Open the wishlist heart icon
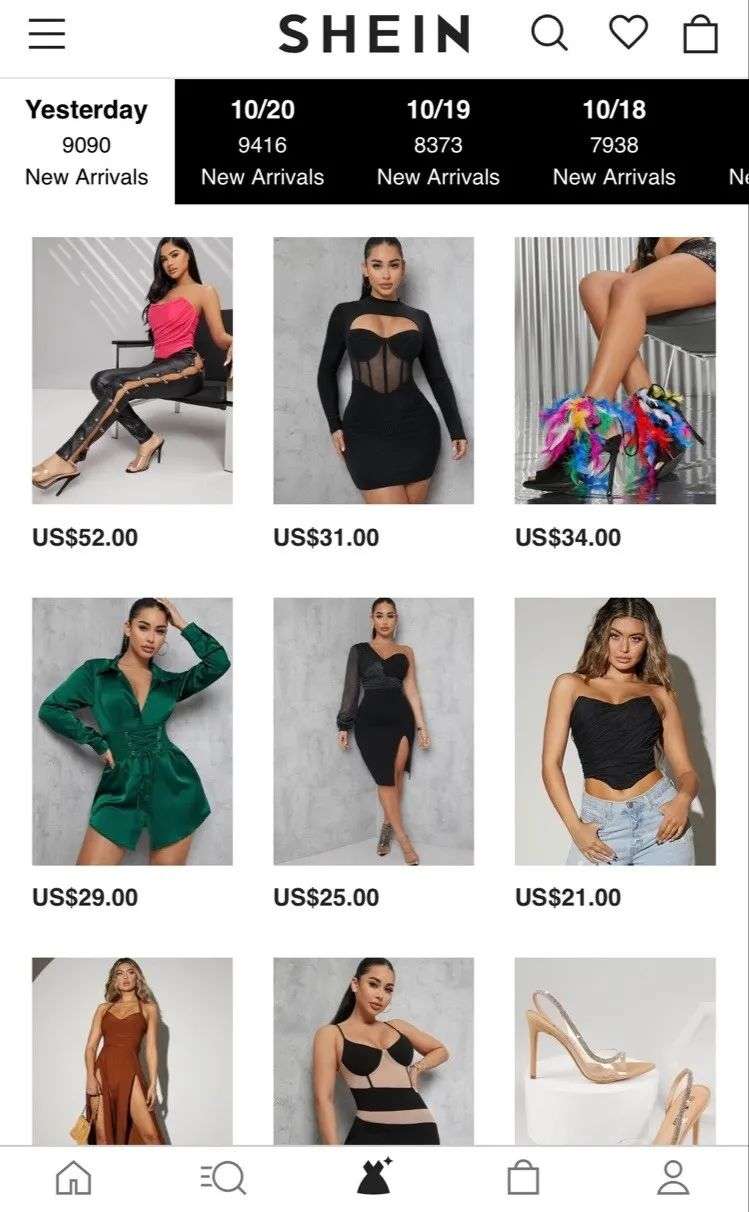 coord(628,34)
